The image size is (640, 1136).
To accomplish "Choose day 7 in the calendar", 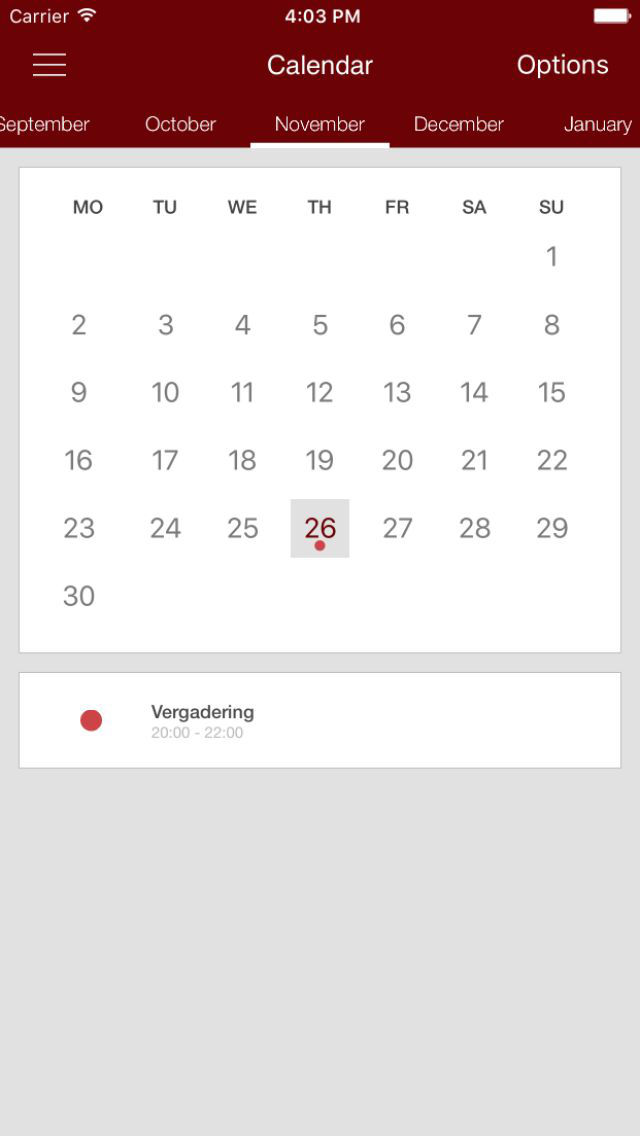I will tap(474, 325).
